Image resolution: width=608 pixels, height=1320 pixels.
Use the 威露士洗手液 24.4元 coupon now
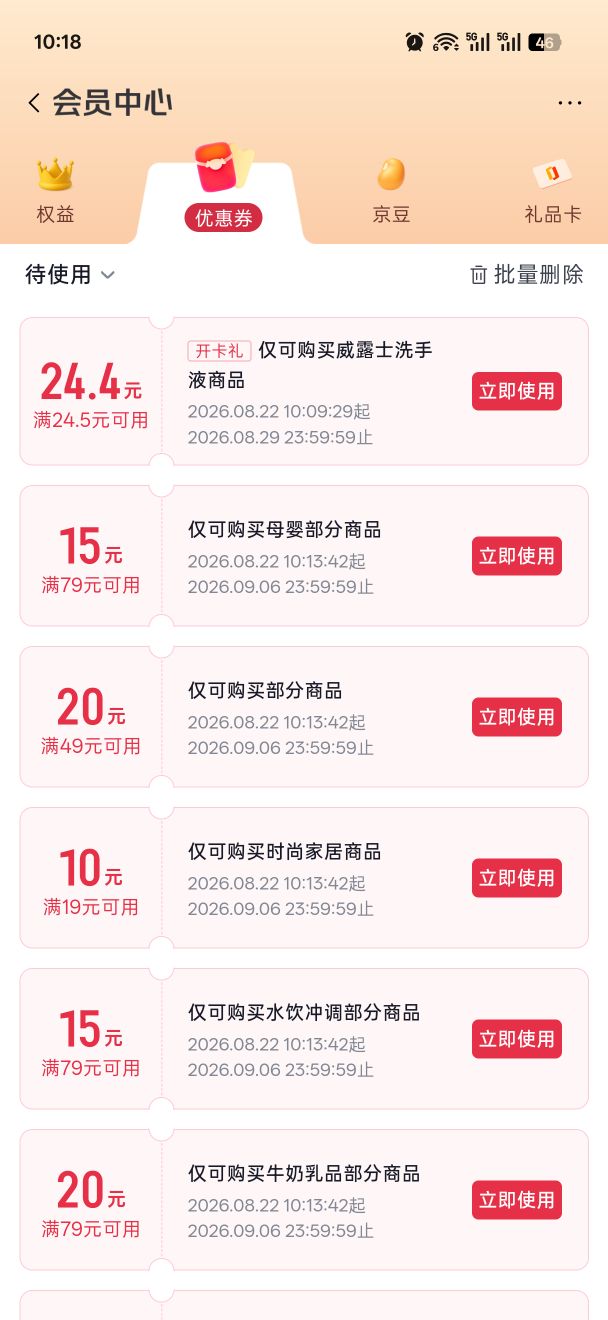point(517,391)
